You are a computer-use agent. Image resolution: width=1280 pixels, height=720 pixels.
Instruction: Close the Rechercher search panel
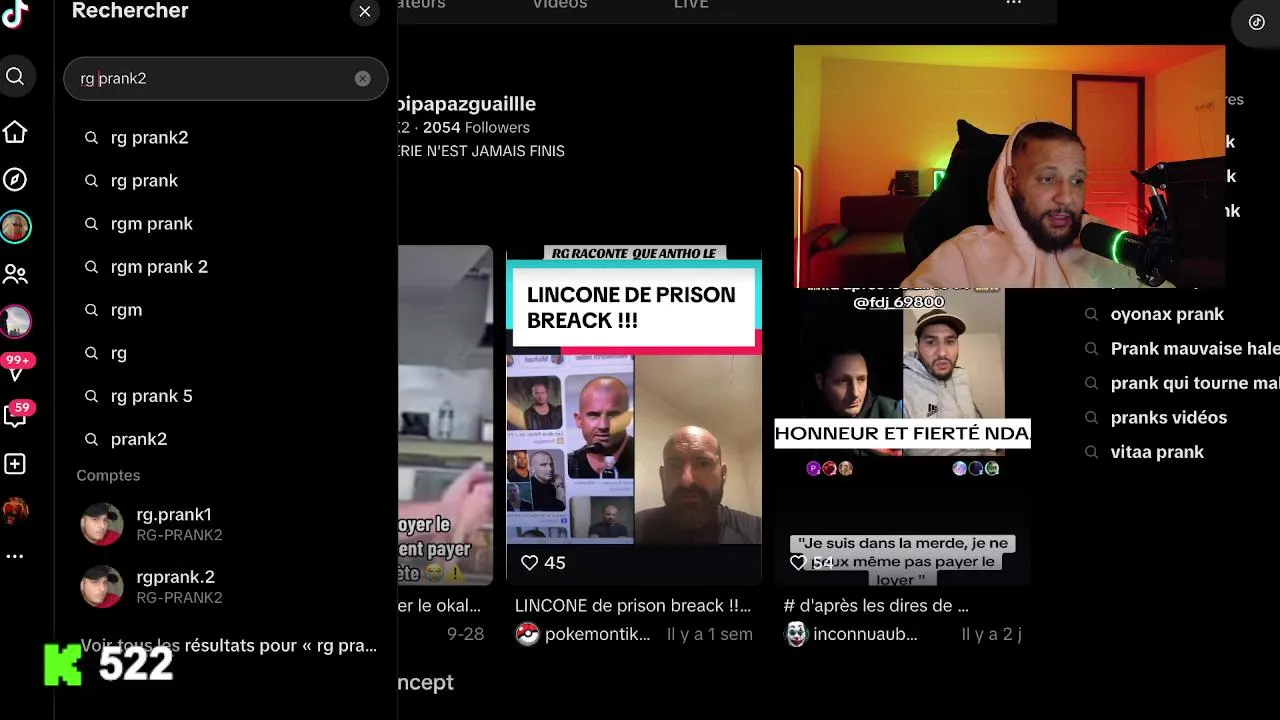click(x=364, y=12)
